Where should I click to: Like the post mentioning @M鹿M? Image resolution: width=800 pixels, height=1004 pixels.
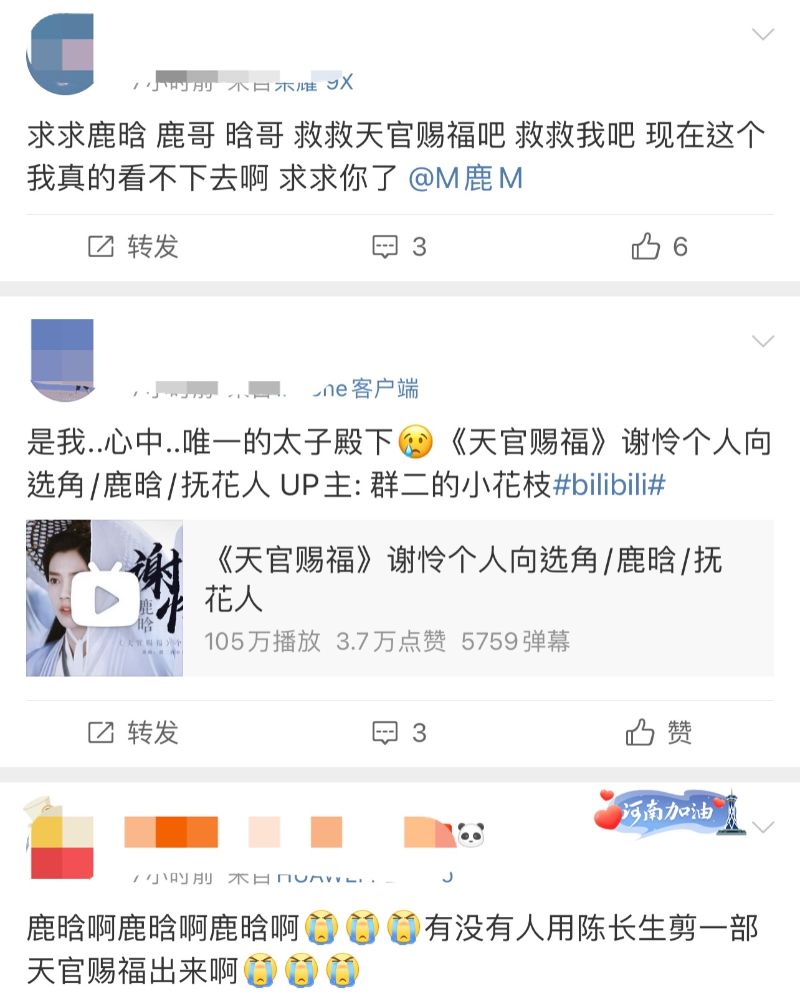[660, 246]
